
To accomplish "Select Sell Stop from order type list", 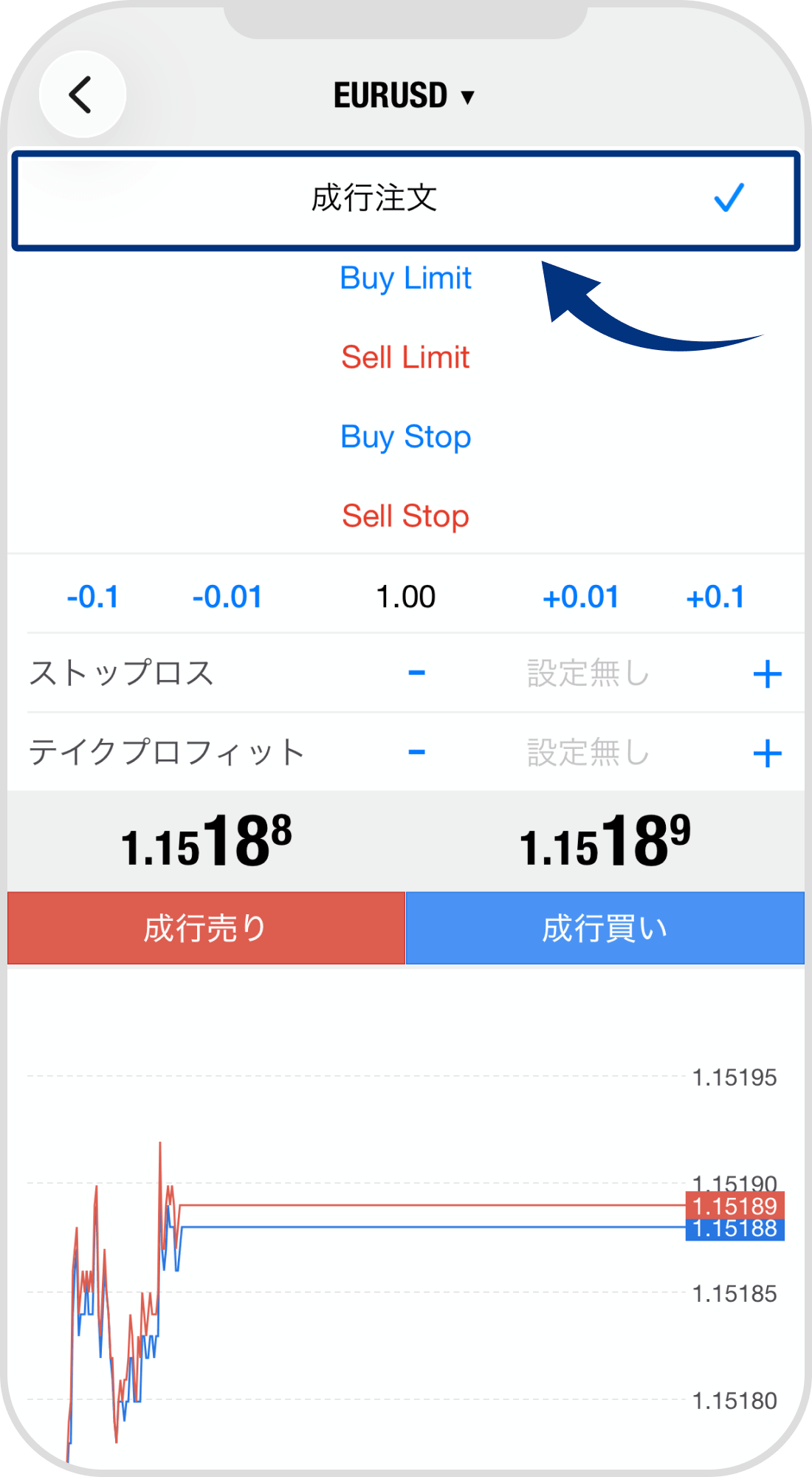I will [x=405, y=515].
